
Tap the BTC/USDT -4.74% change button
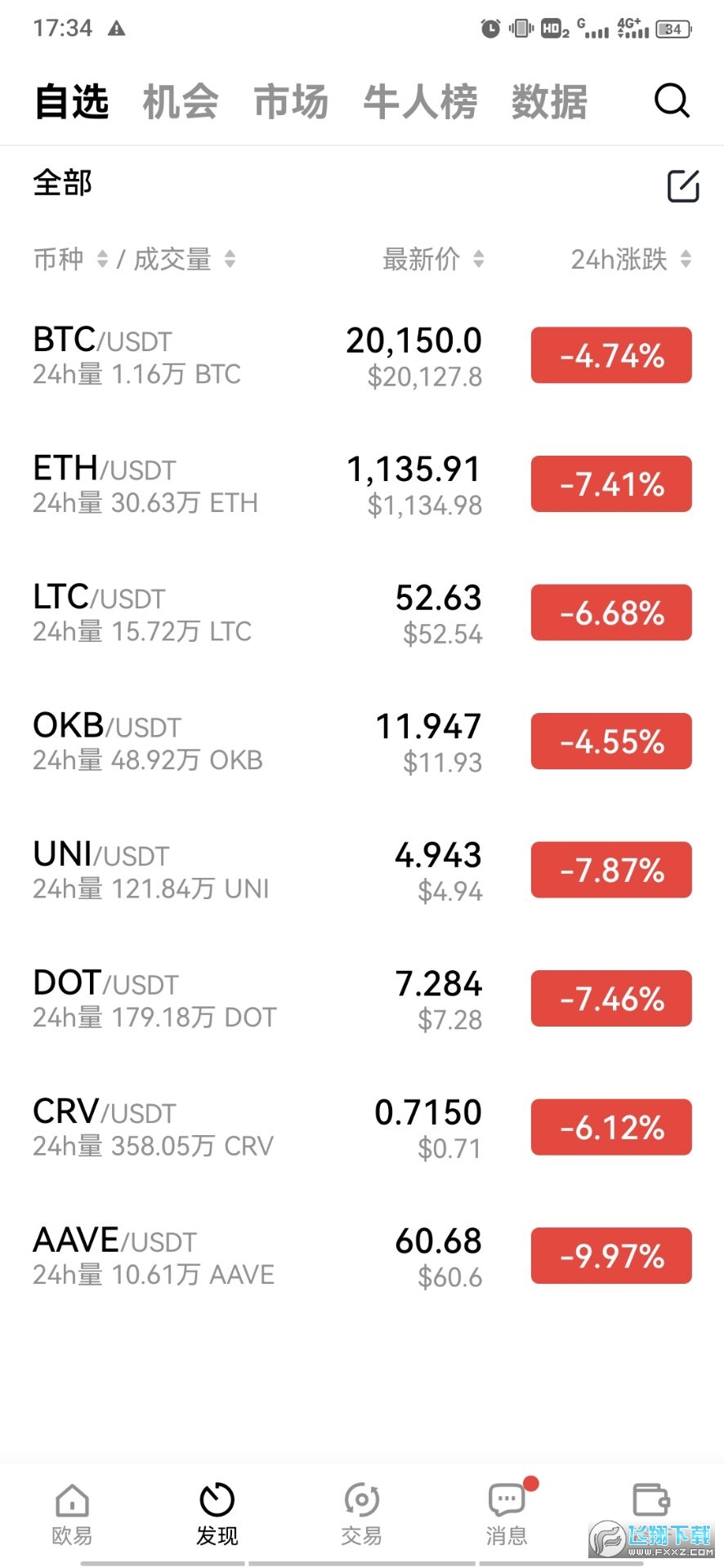(x=610, y=354)
